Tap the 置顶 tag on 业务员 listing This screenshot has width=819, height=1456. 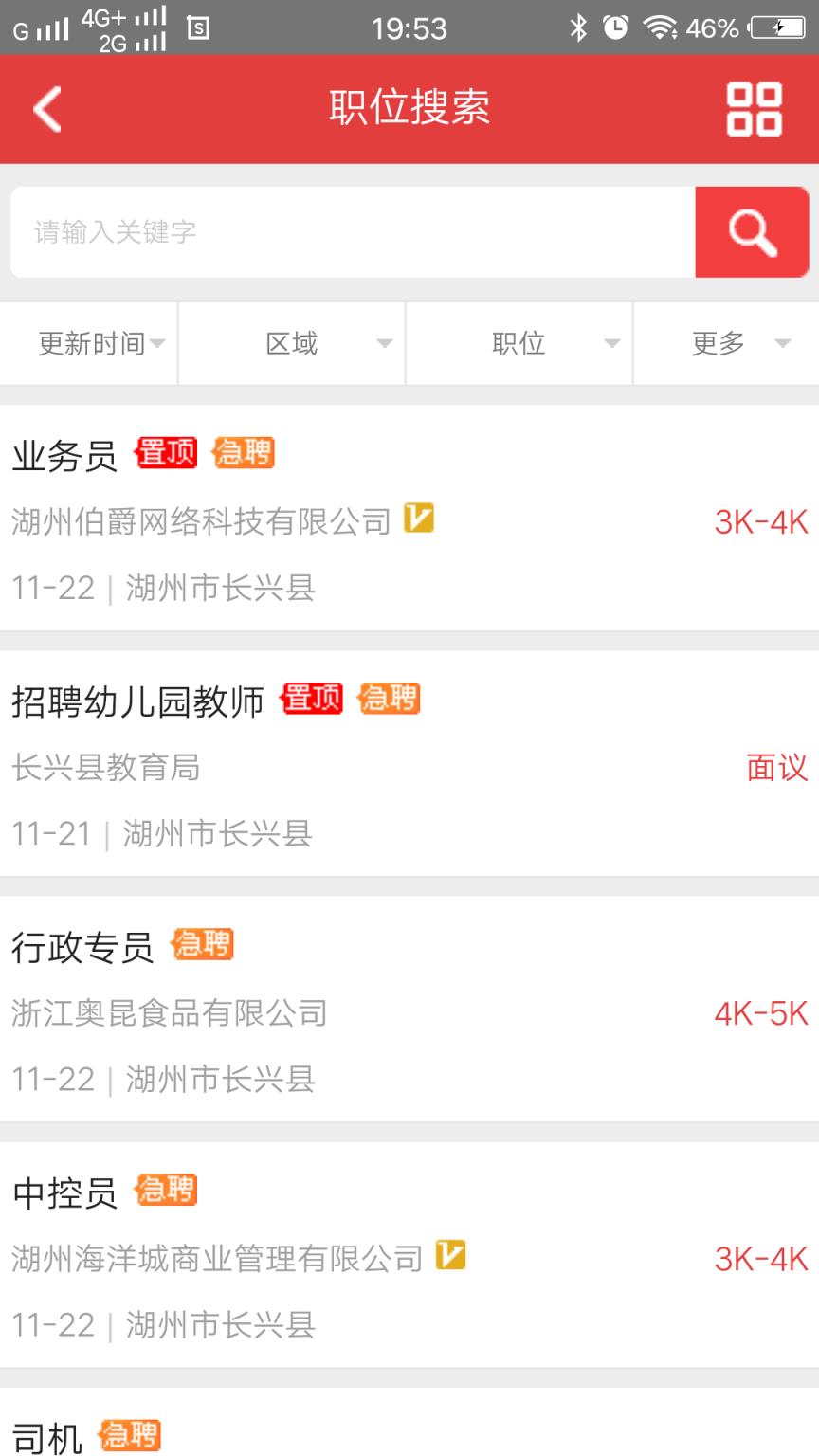coord(167,453)
